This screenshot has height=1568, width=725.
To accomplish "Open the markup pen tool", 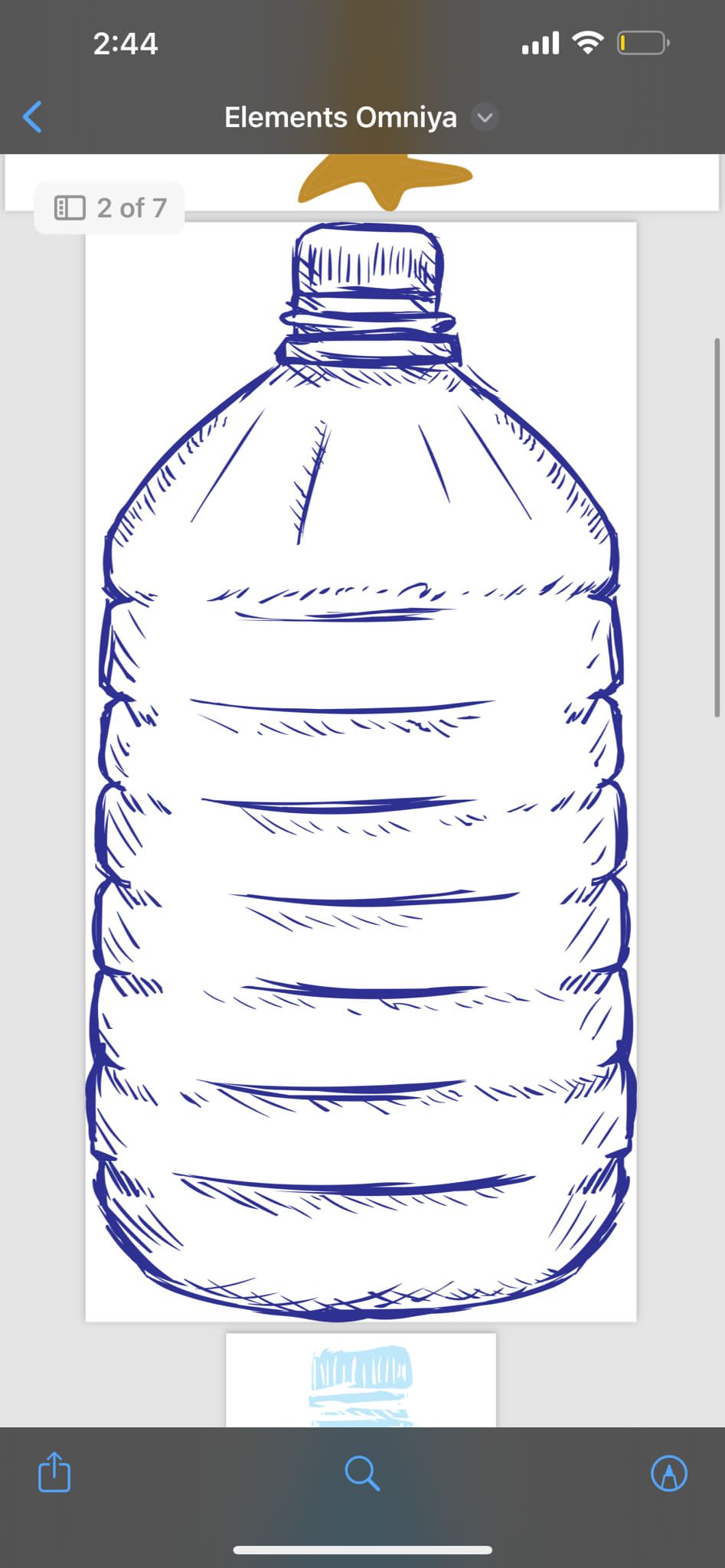I will 669,1473.
